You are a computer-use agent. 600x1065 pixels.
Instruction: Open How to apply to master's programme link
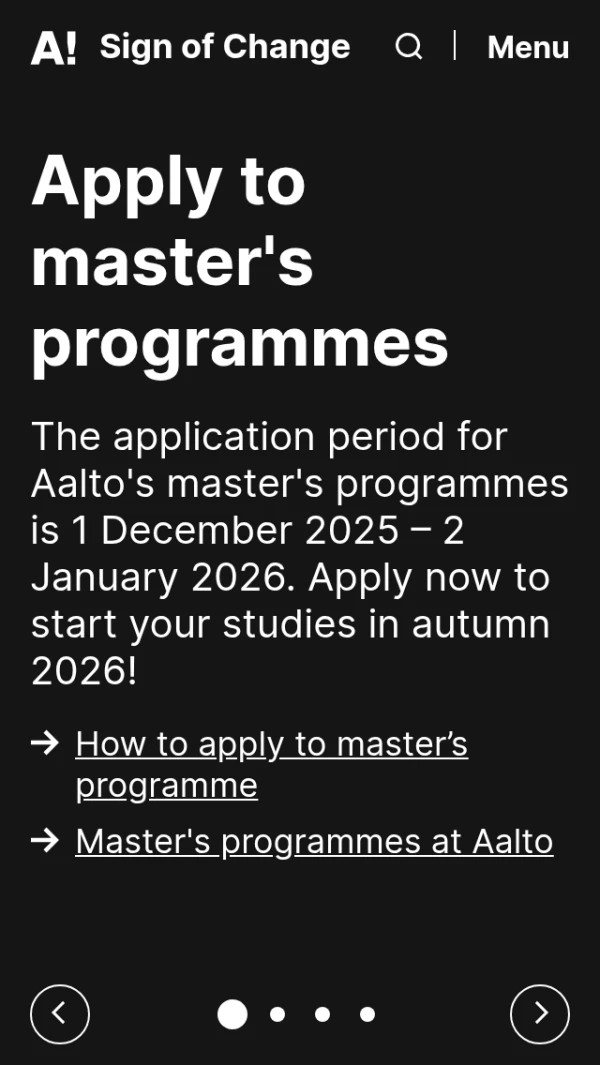click(x=270, y=763)
